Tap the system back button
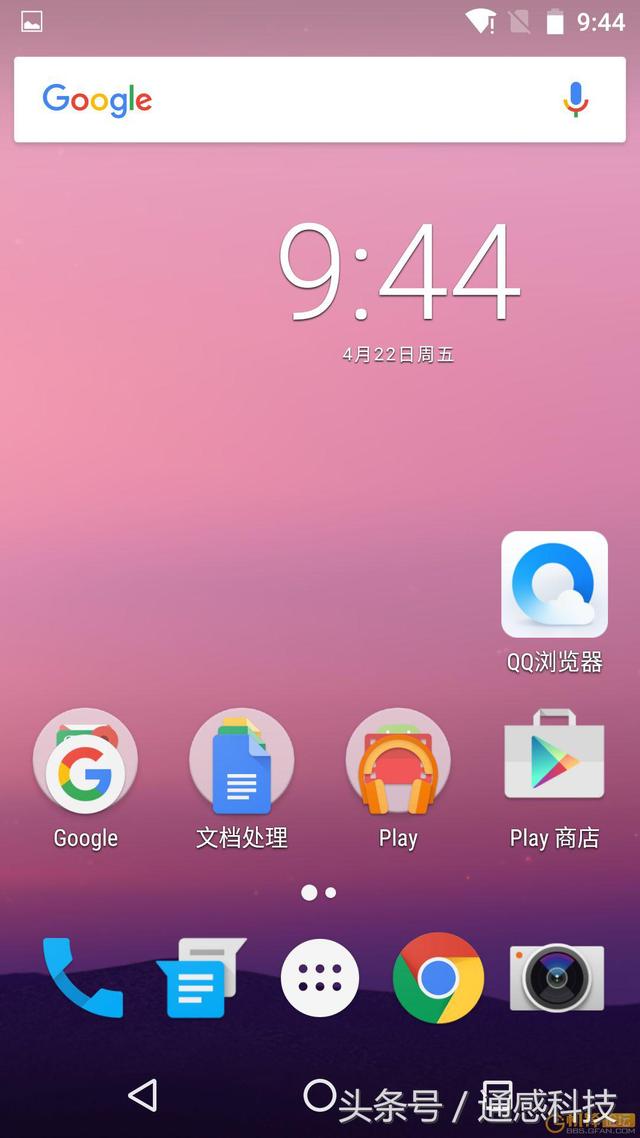Image resolution: width=640 pixels, height=1138 pixels. (143, 1095)
